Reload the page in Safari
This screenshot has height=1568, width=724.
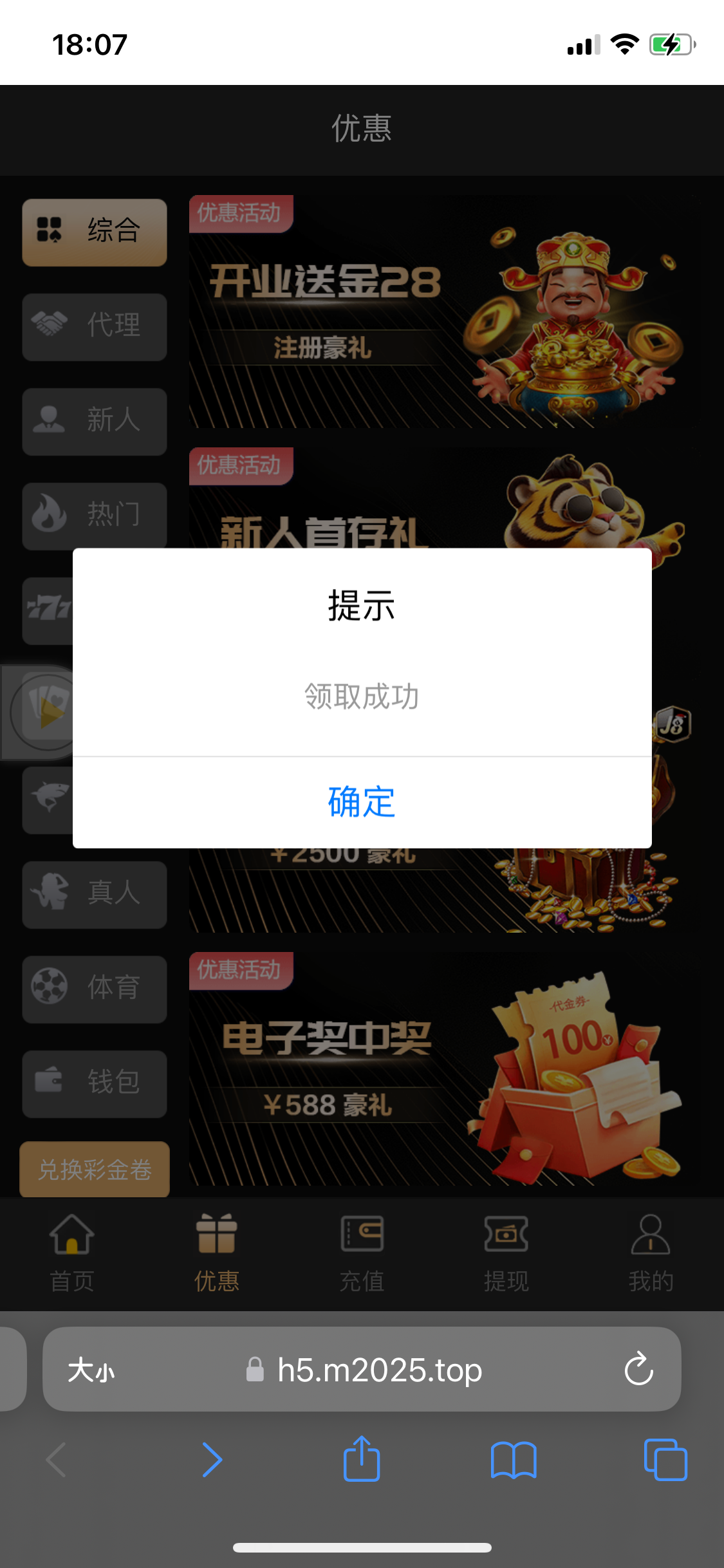[638, 1368]
